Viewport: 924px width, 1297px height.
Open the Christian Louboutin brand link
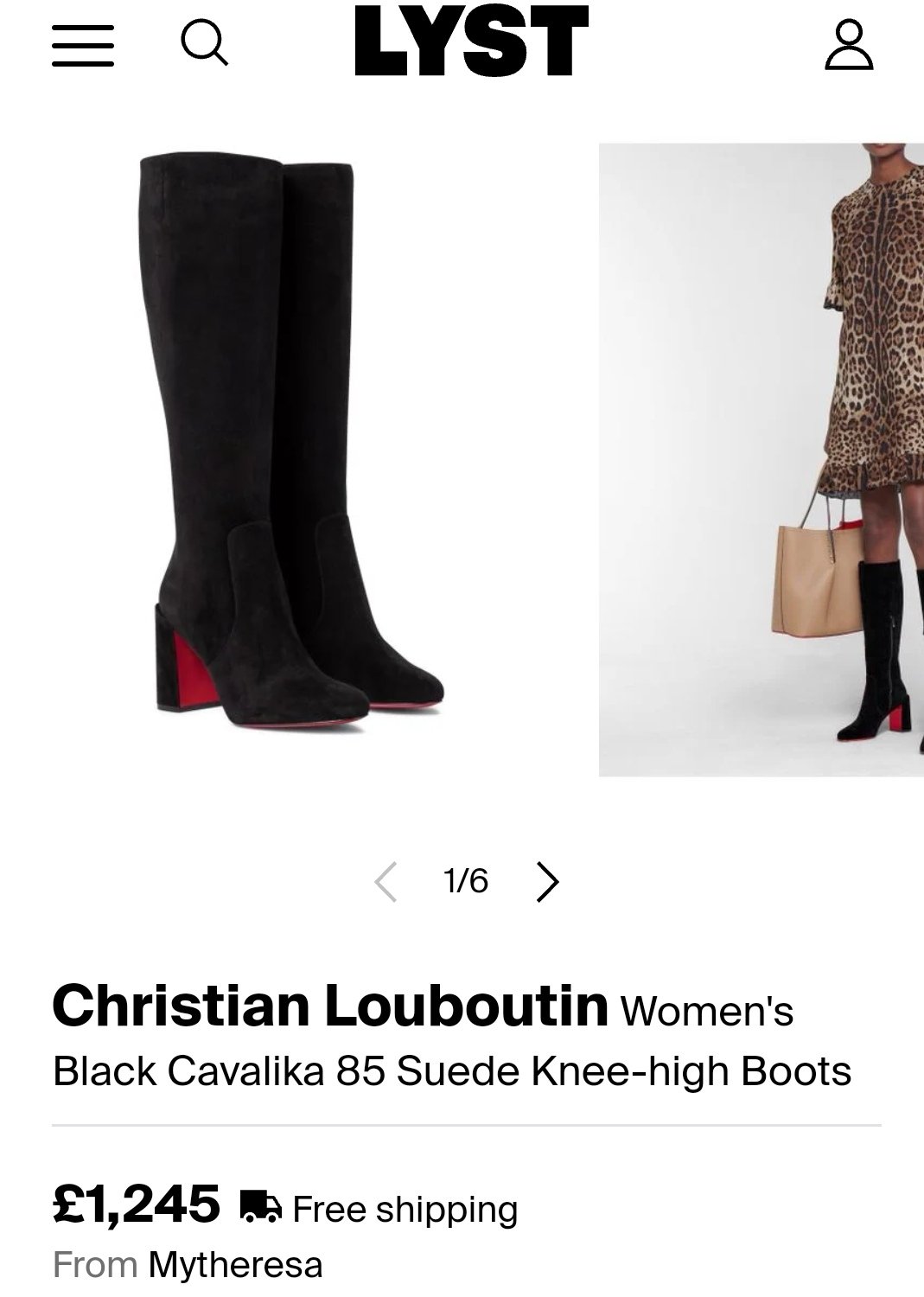click(330, 1006)
